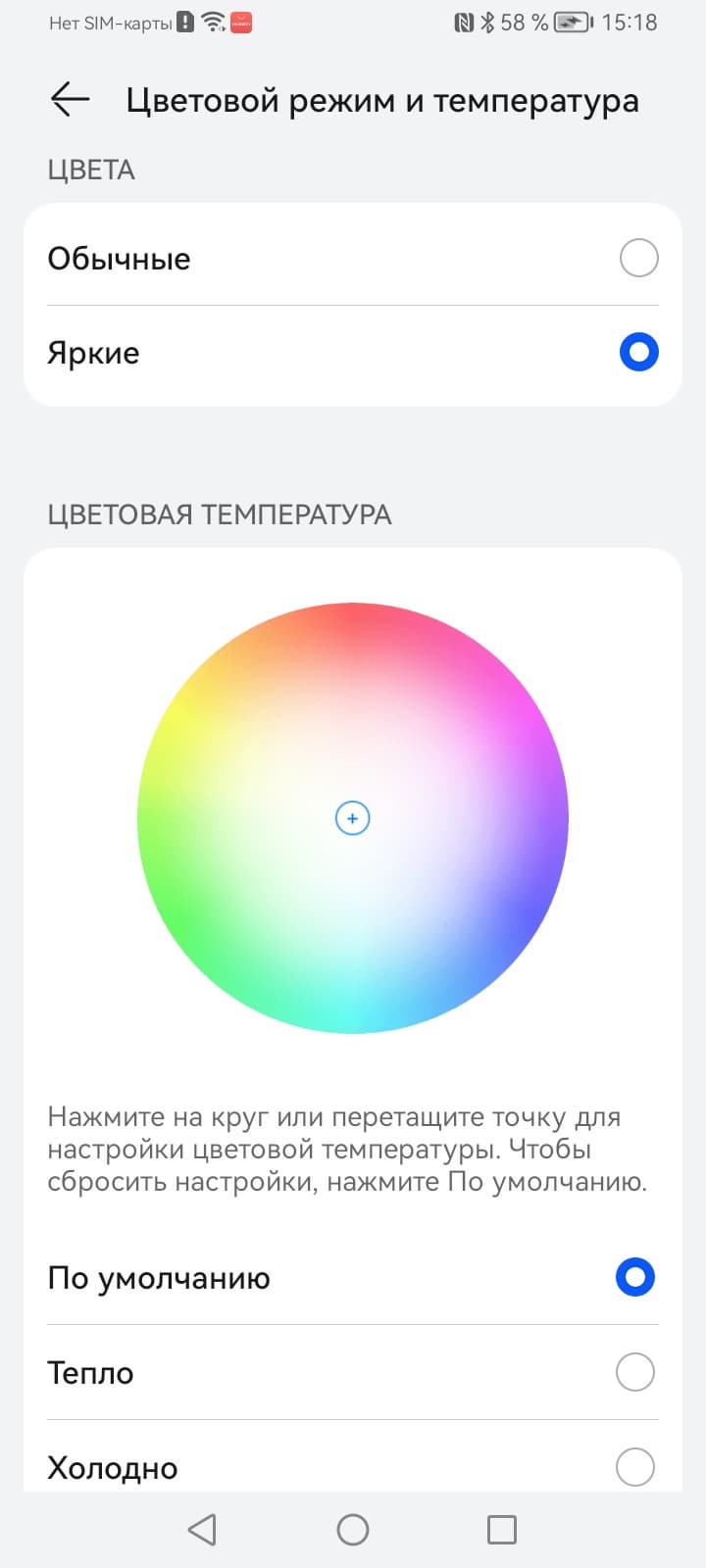Go back from color mode settings
This screenshot has width=706, height=1568.
coord(70,100)
